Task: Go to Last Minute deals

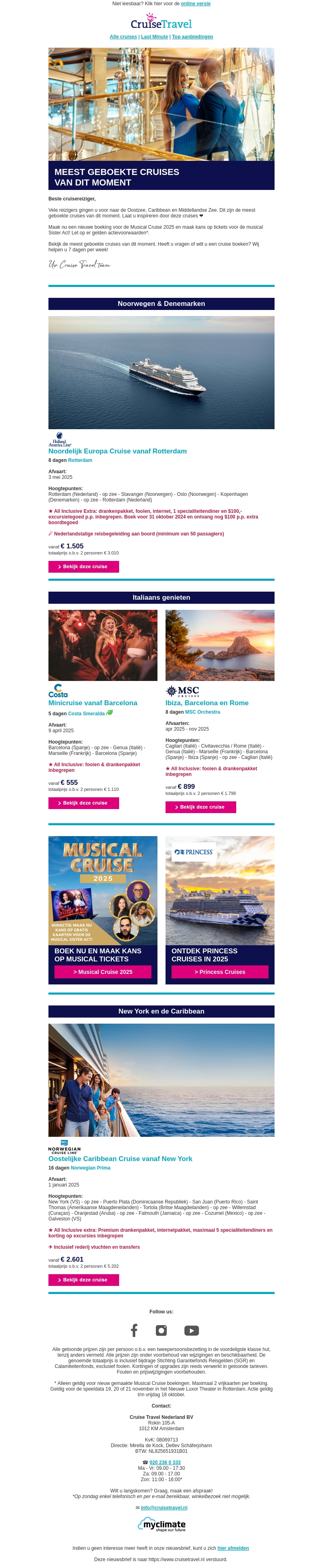Action: 155,36
